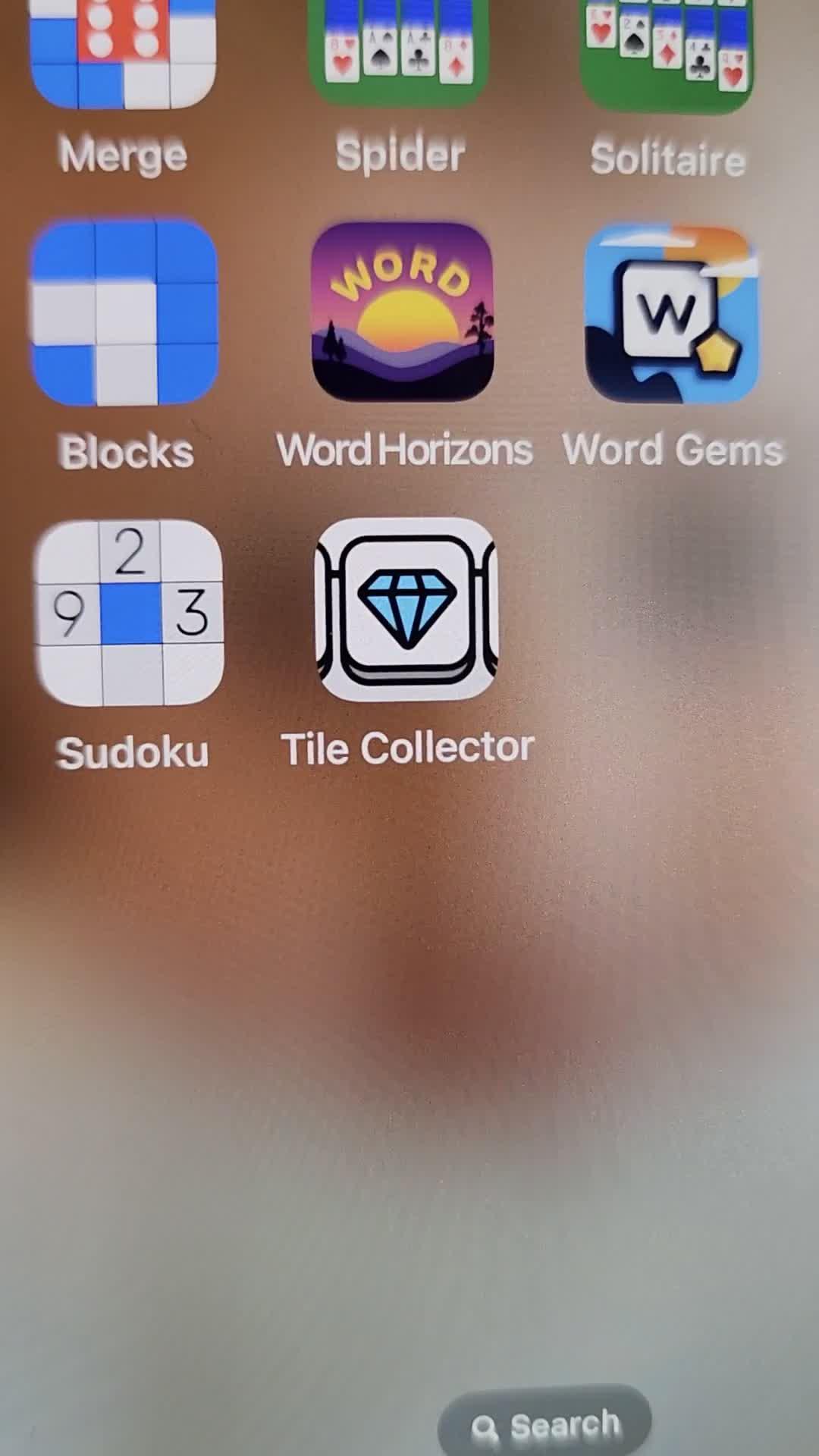The height and width of the screenshot is (1456, 819).
Task: Tap the Solitaire label text
Action: click(x=667, y=158)
